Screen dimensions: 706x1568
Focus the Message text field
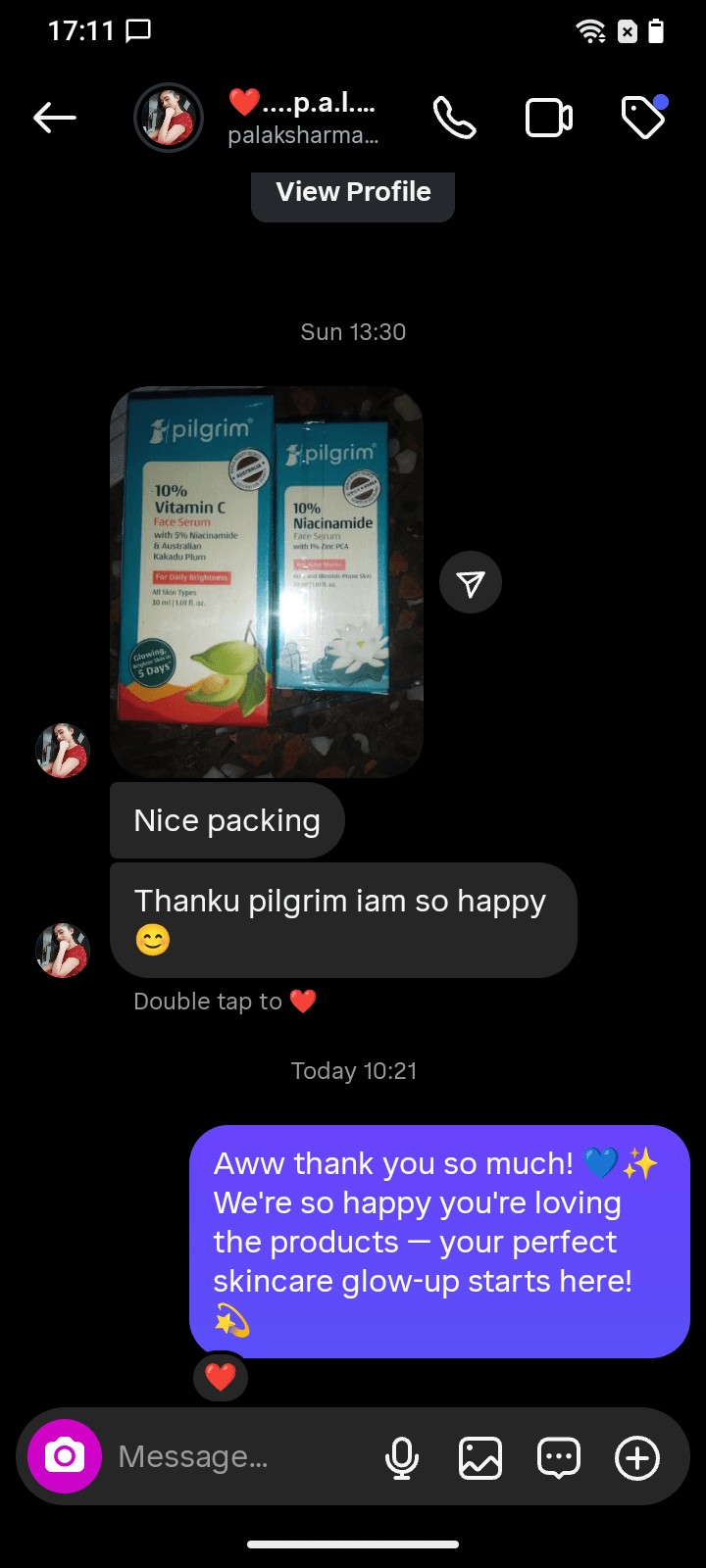pyautogui.click(x=235, y=1457)
